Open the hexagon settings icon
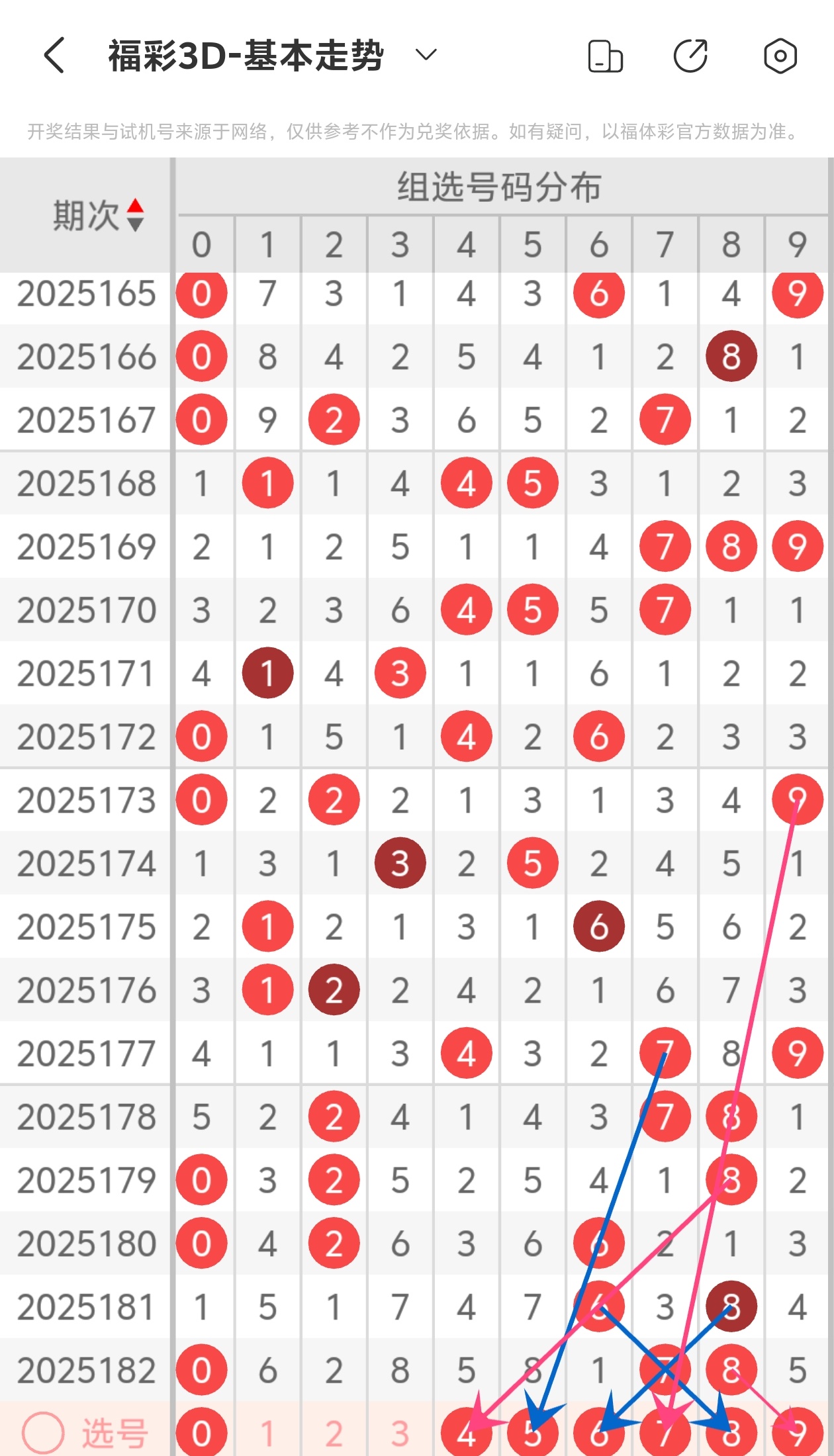The height and width of the screenshot is (1456, 834). [x=780, y=56]
